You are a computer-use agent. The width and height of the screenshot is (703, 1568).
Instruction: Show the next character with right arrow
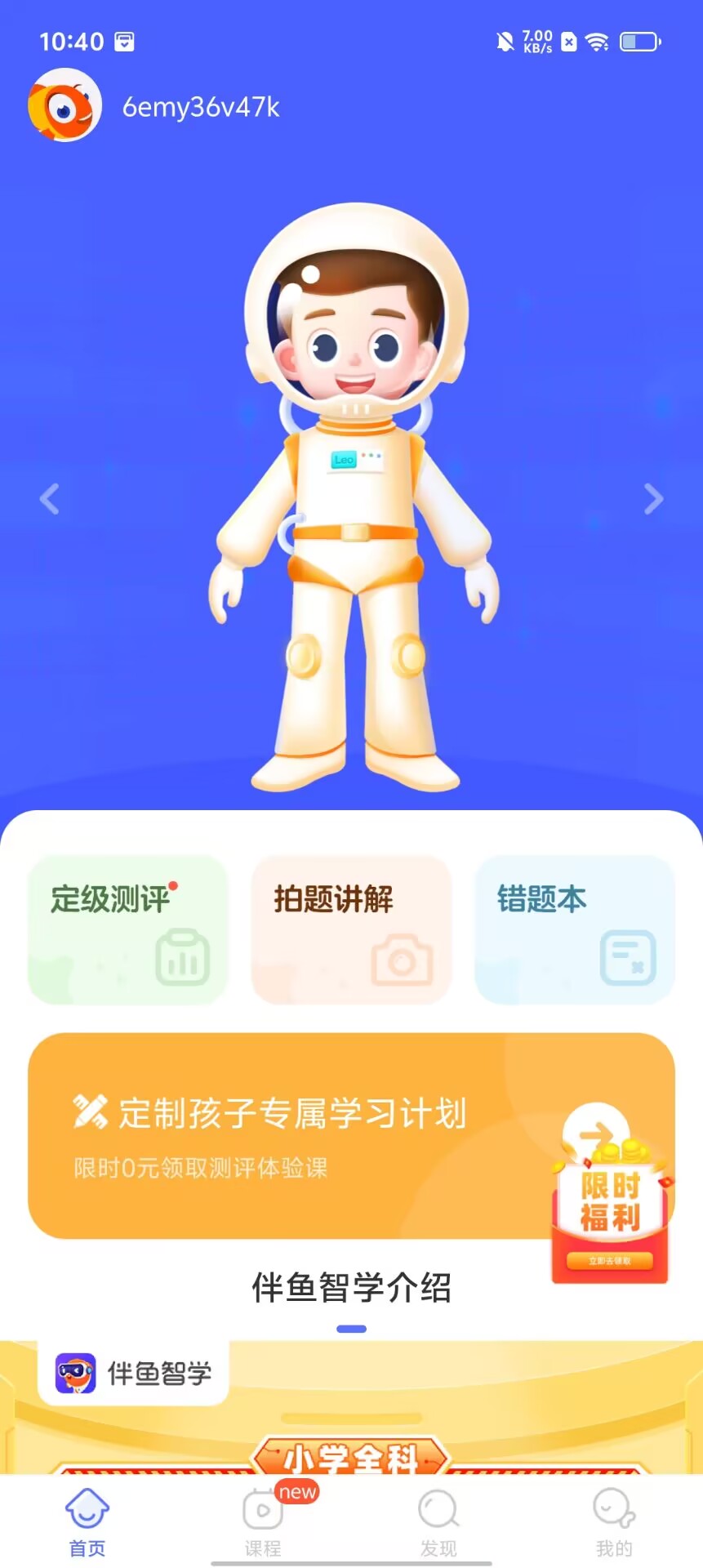pos(653,498)
